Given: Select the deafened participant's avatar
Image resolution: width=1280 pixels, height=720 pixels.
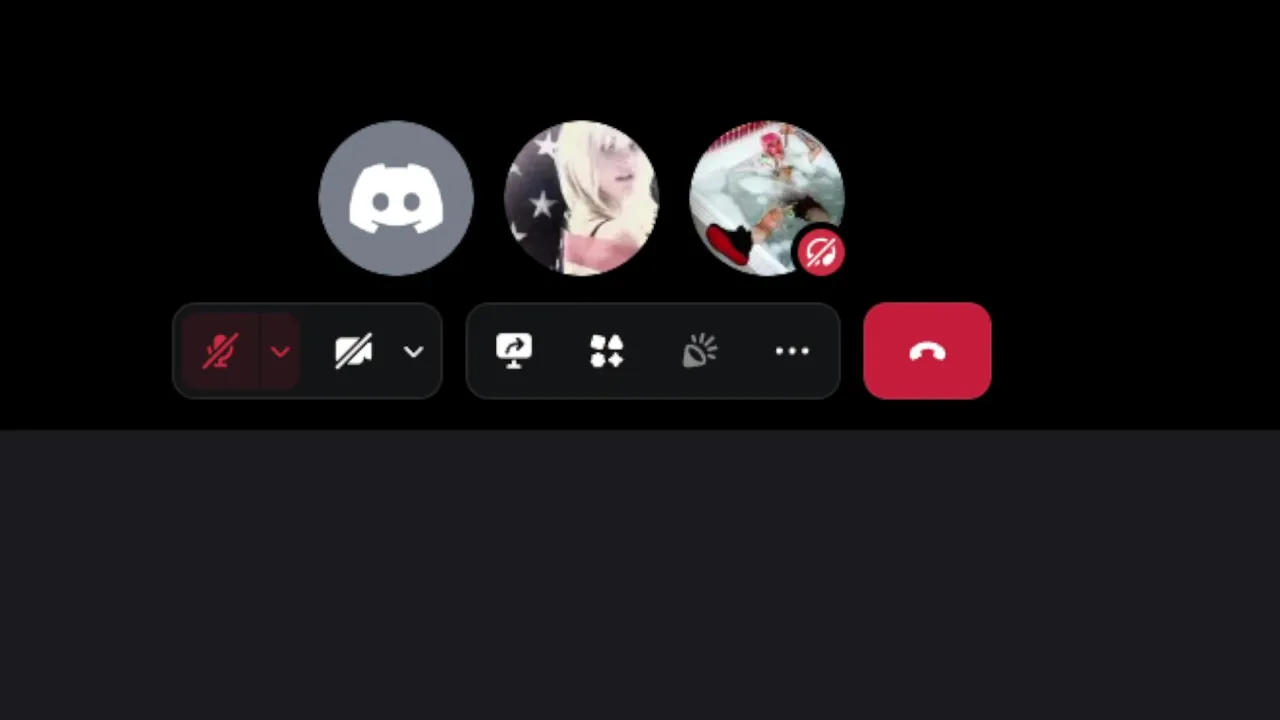Looking at the screenshot, I should tap(766, 195).
